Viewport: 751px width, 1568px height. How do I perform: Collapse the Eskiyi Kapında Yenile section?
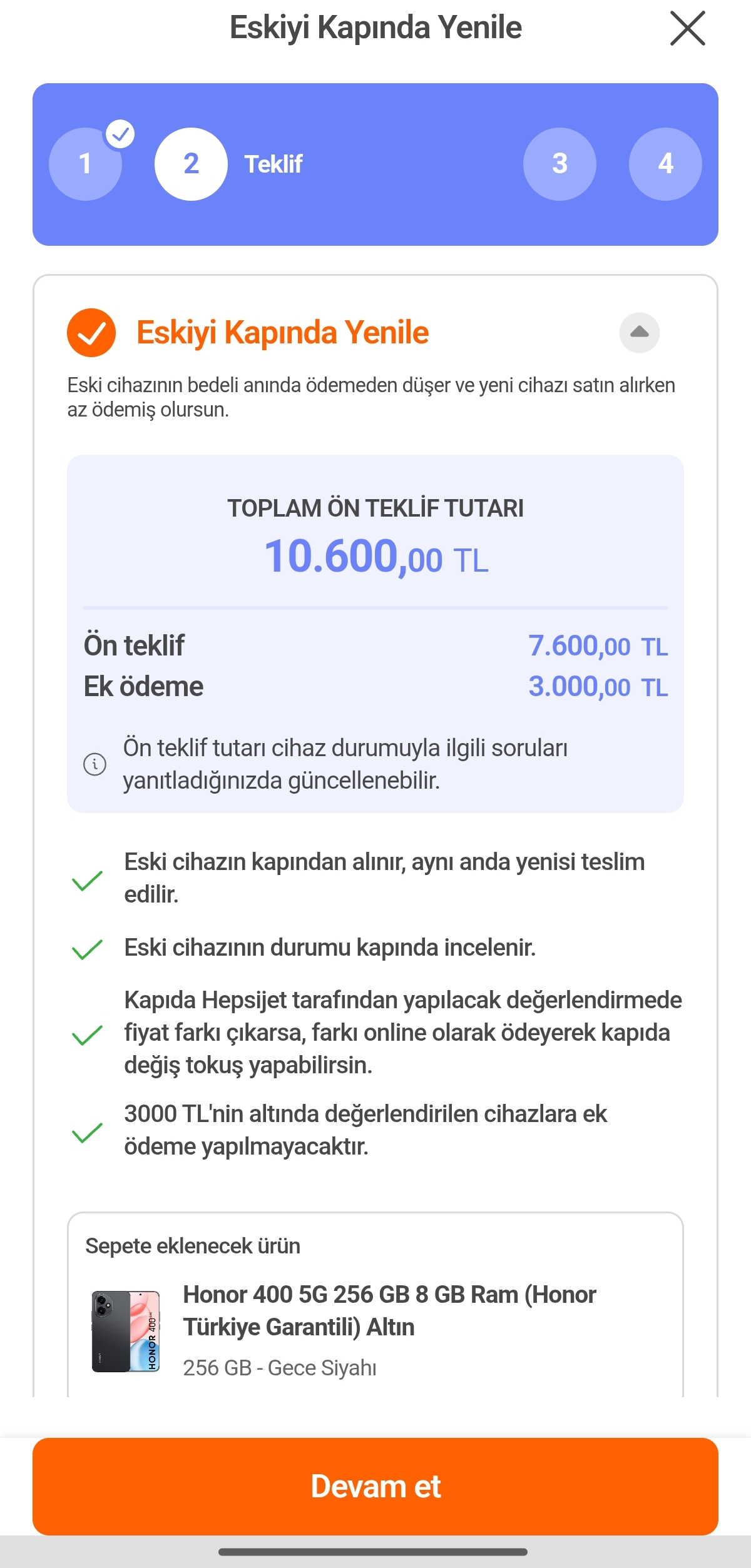639,332
